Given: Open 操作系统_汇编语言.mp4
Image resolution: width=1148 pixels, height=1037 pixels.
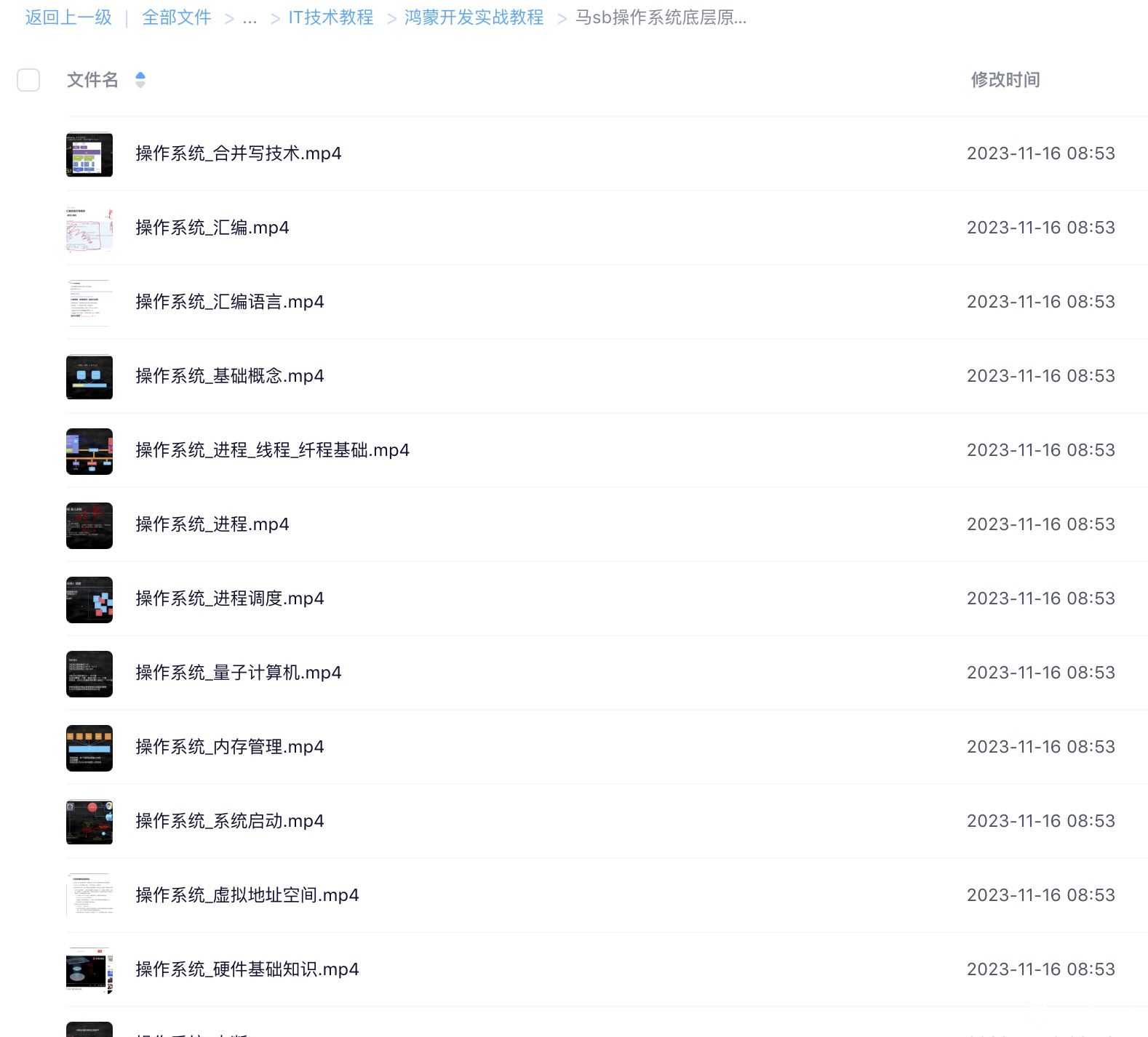Looking at the screenshot, I should (x=229, y=302).
